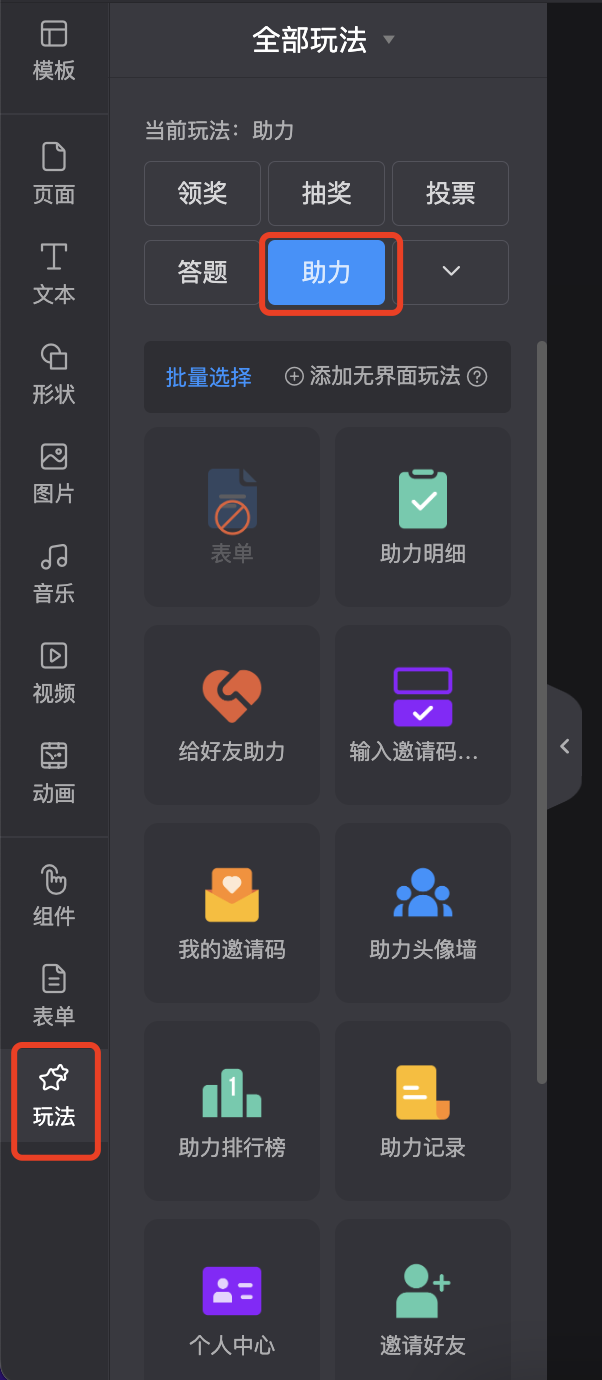
Task: Switch to the 投票 gameplay
Action: point(451,193)
